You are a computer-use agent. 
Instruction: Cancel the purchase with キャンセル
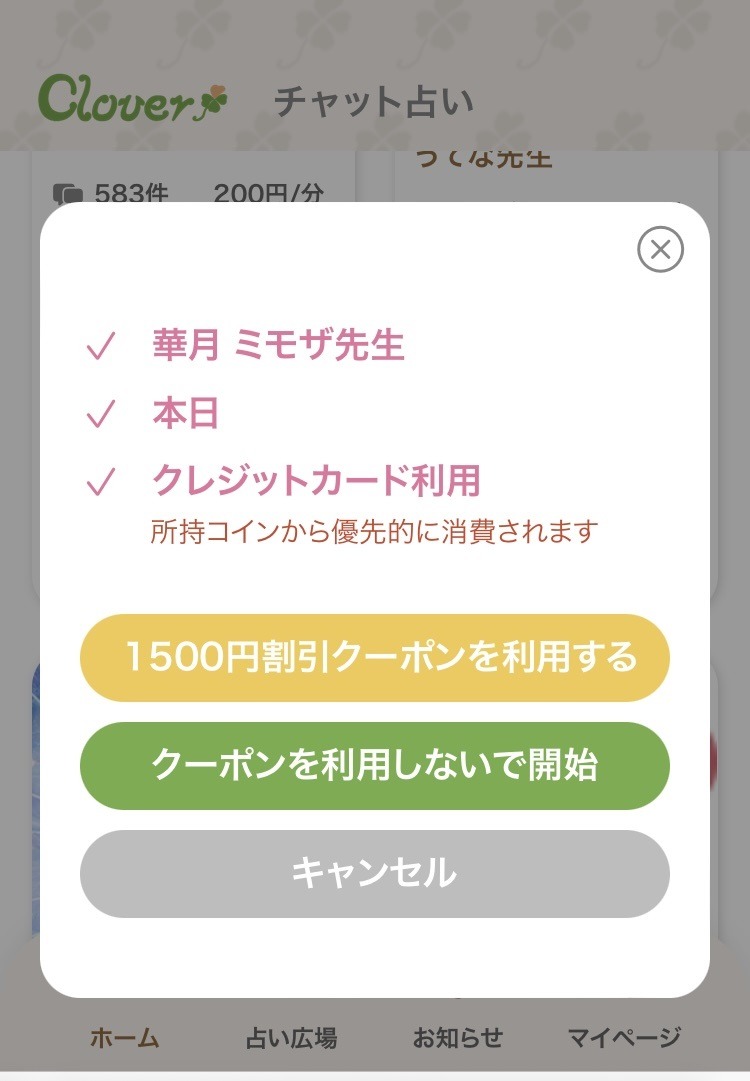(374, 873)
